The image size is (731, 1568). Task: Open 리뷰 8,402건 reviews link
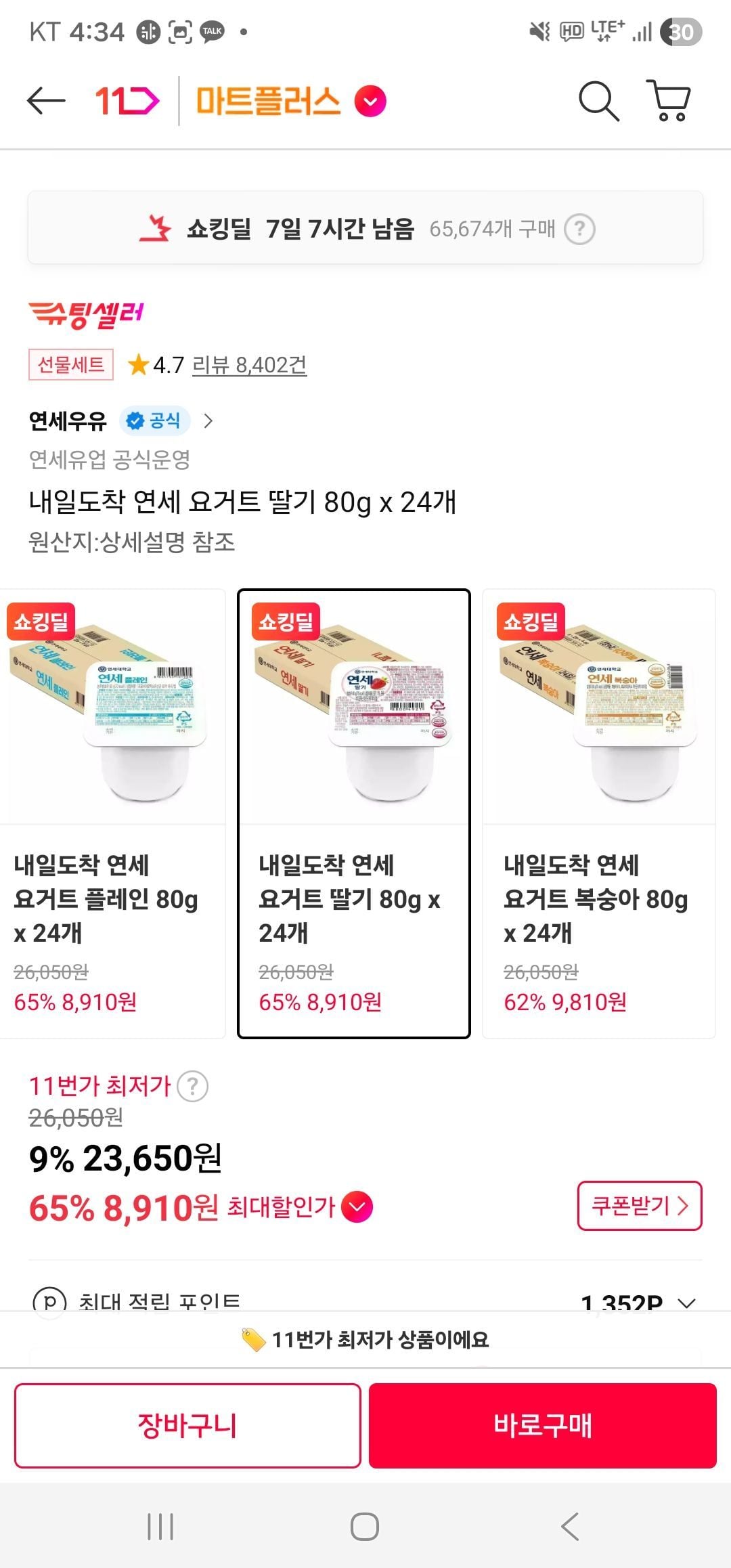pyautogui.click(x=249, y=366)
